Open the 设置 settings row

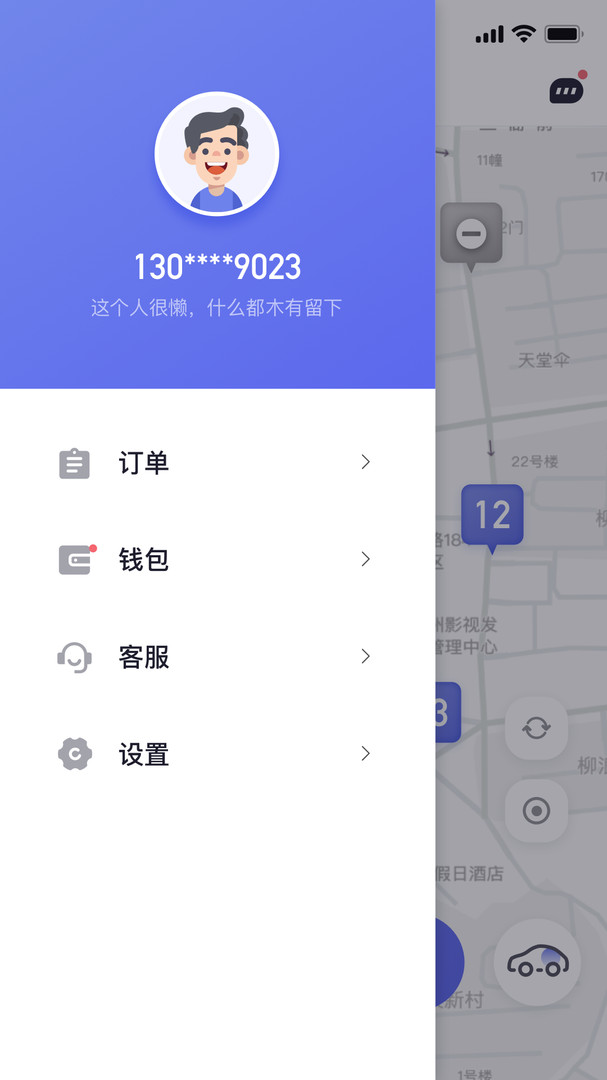click(x=215, y=754)
